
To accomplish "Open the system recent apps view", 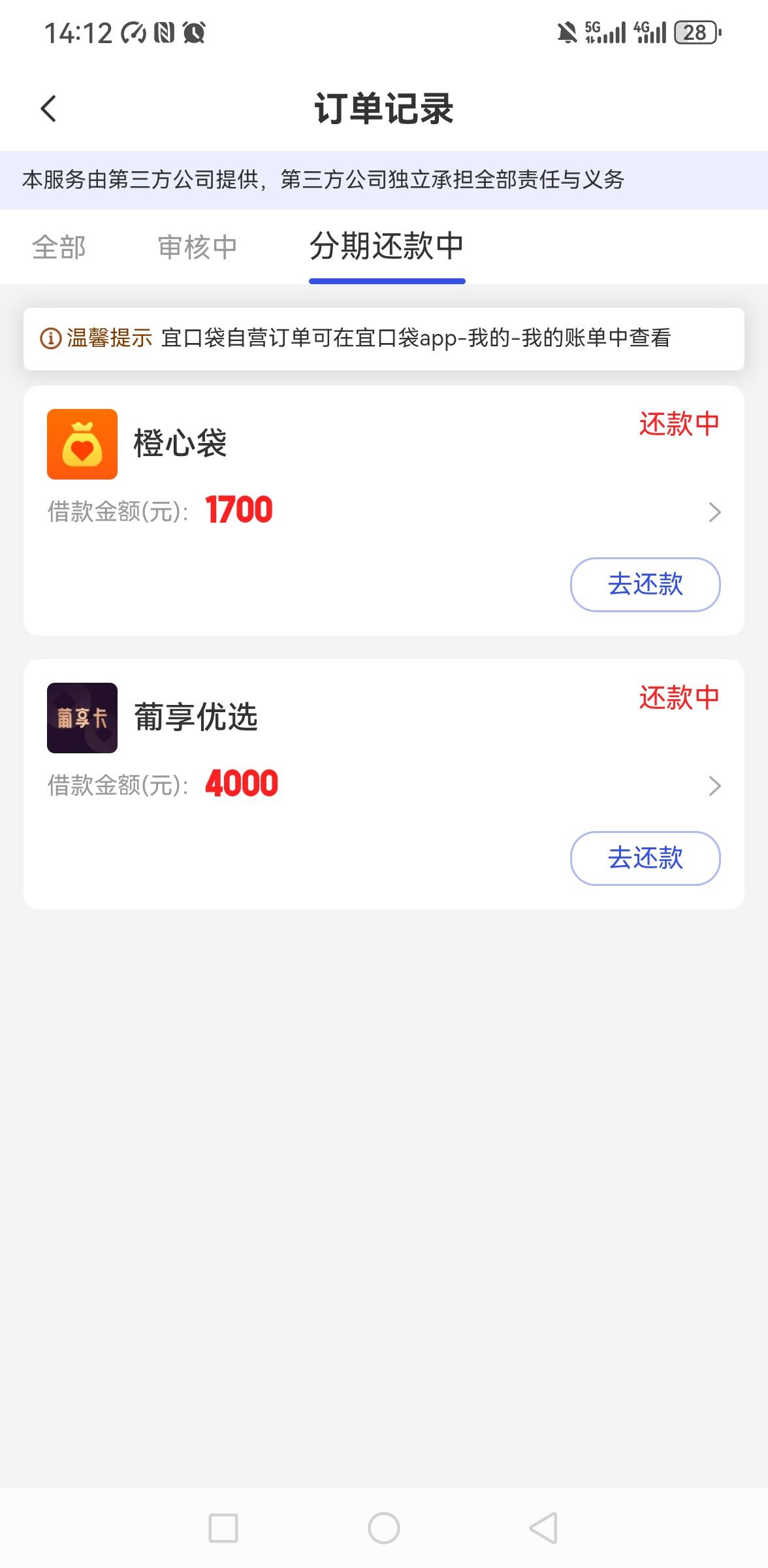I will [223, 1528].
